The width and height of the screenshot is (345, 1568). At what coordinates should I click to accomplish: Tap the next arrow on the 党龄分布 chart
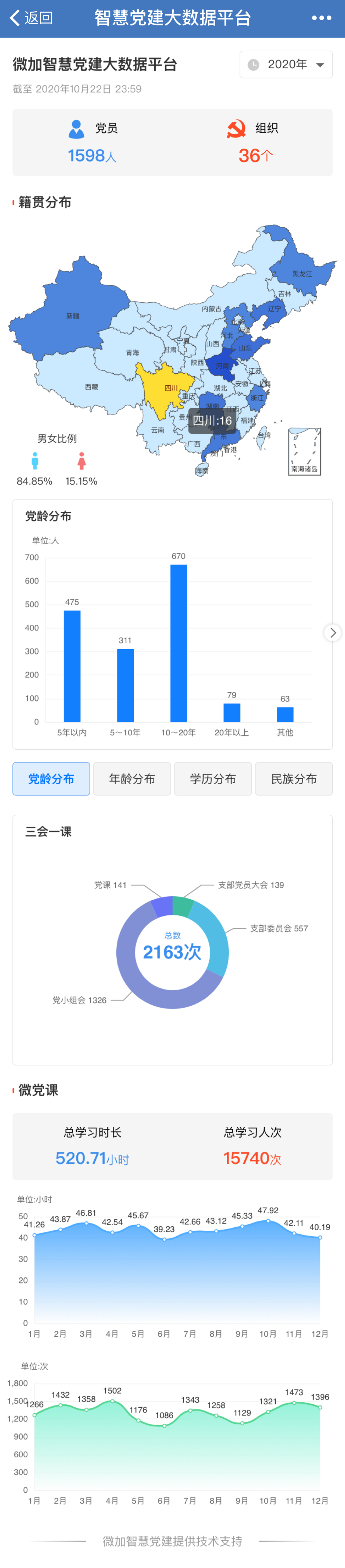point(332,632)
